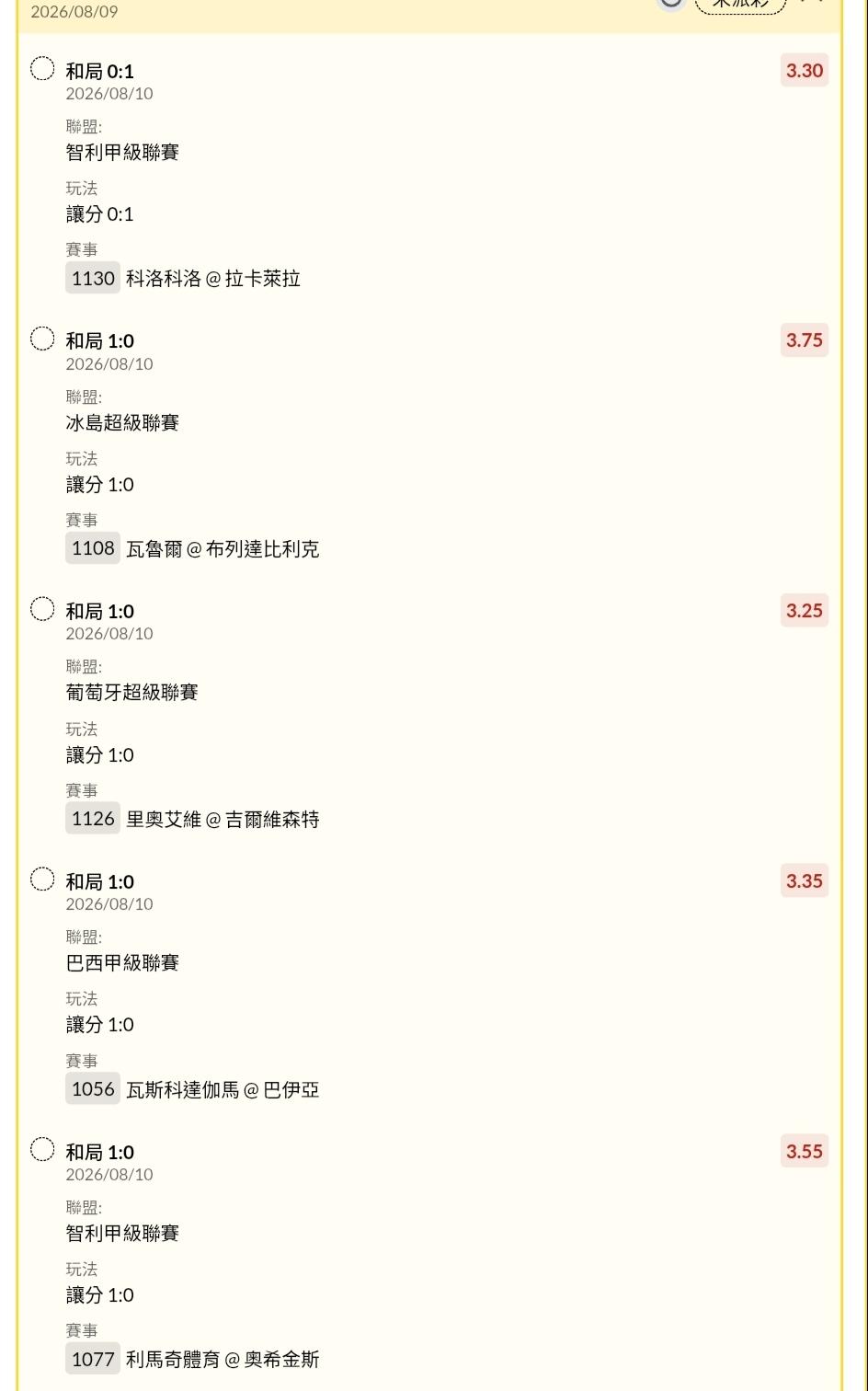The height and width of the screenshot is (1391, 868).
Task: Tap match code 1077
Action: (93, 1359)
